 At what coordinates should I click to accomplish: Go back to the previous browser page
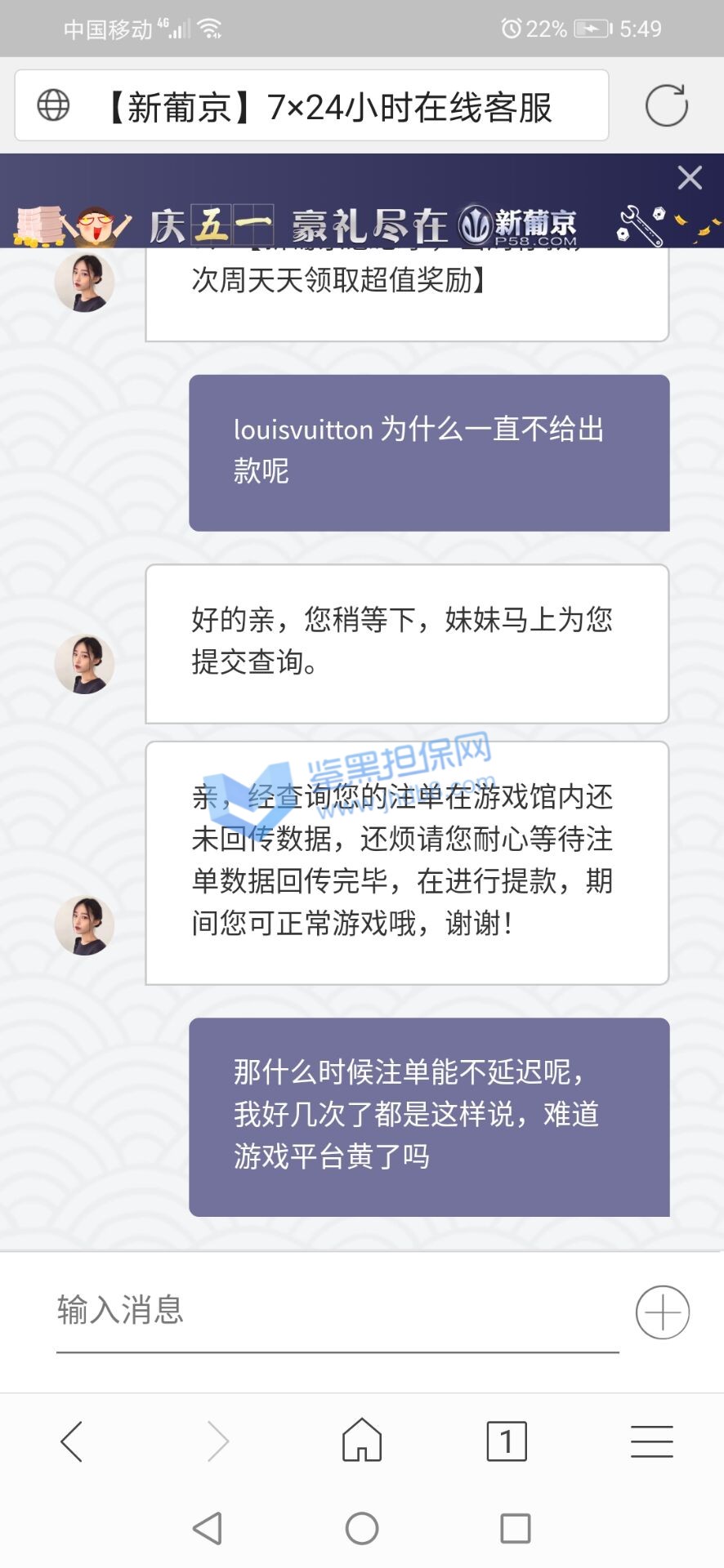(72, 1441)
